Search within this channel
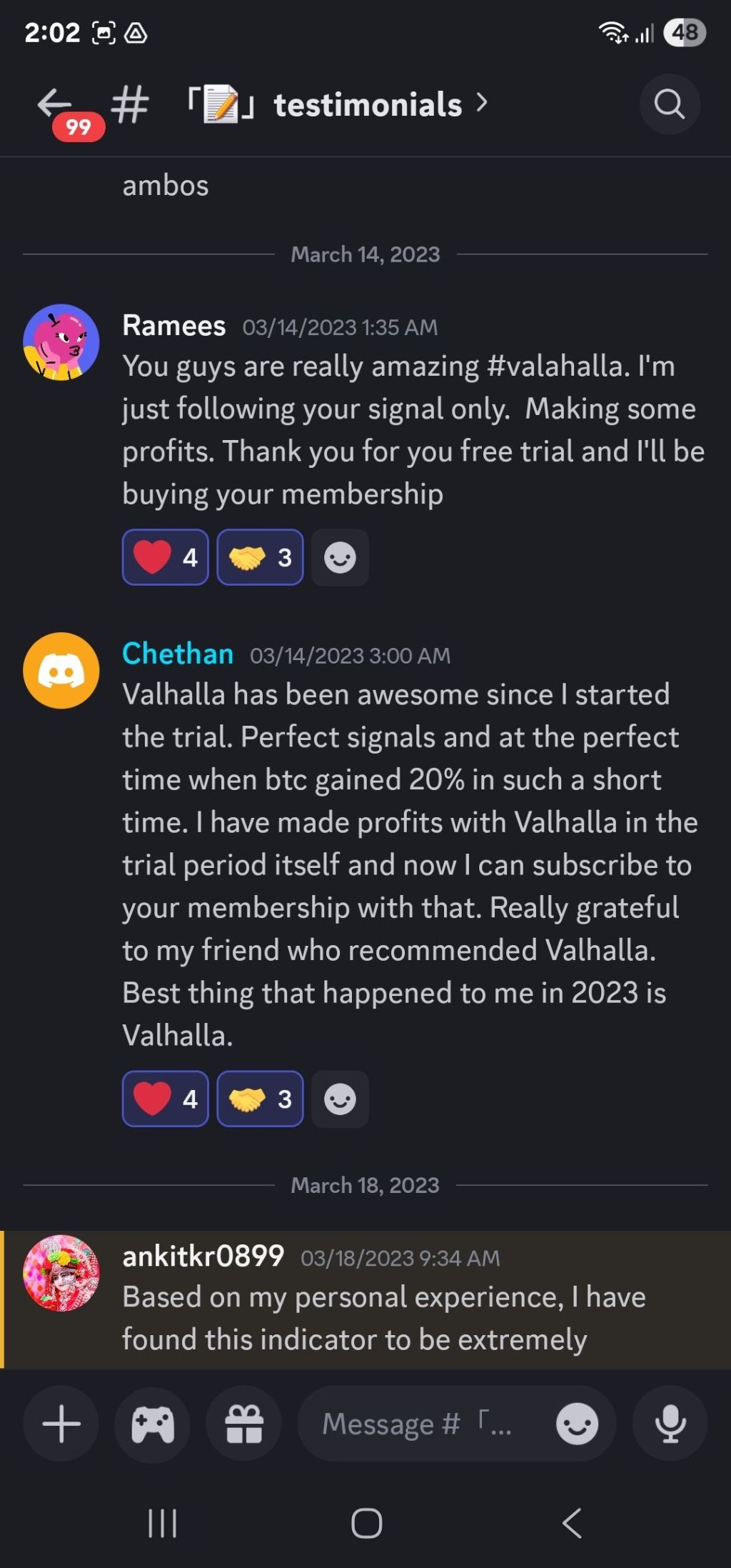 point(669,104)
